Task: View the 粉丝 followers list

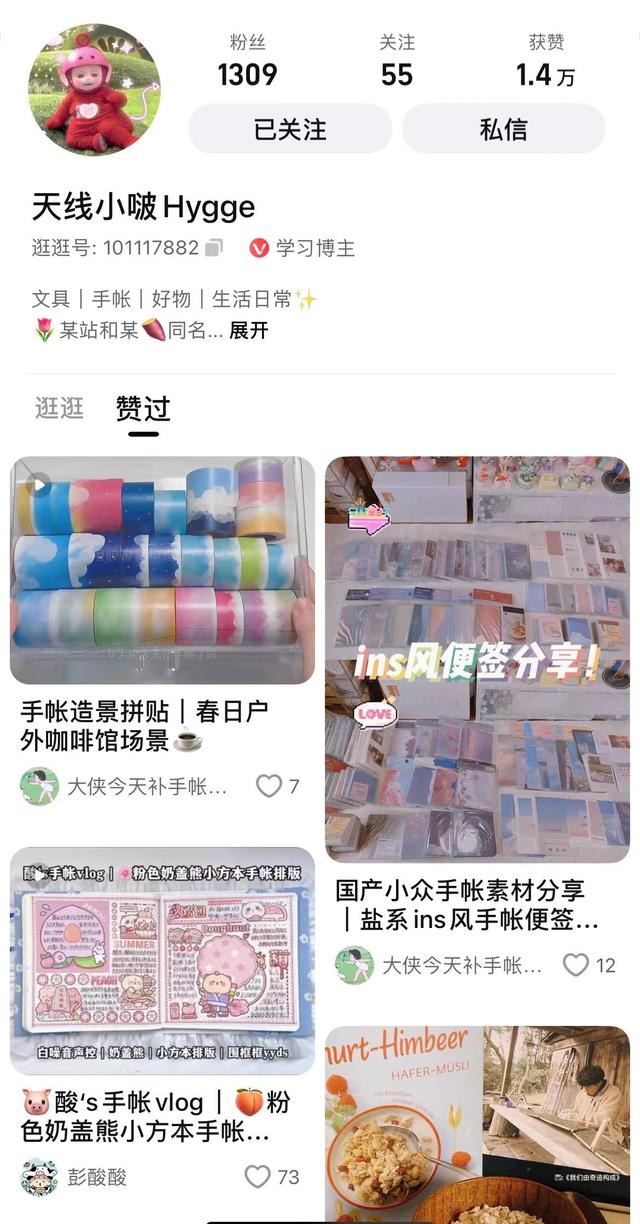Action: pos(247,62)
